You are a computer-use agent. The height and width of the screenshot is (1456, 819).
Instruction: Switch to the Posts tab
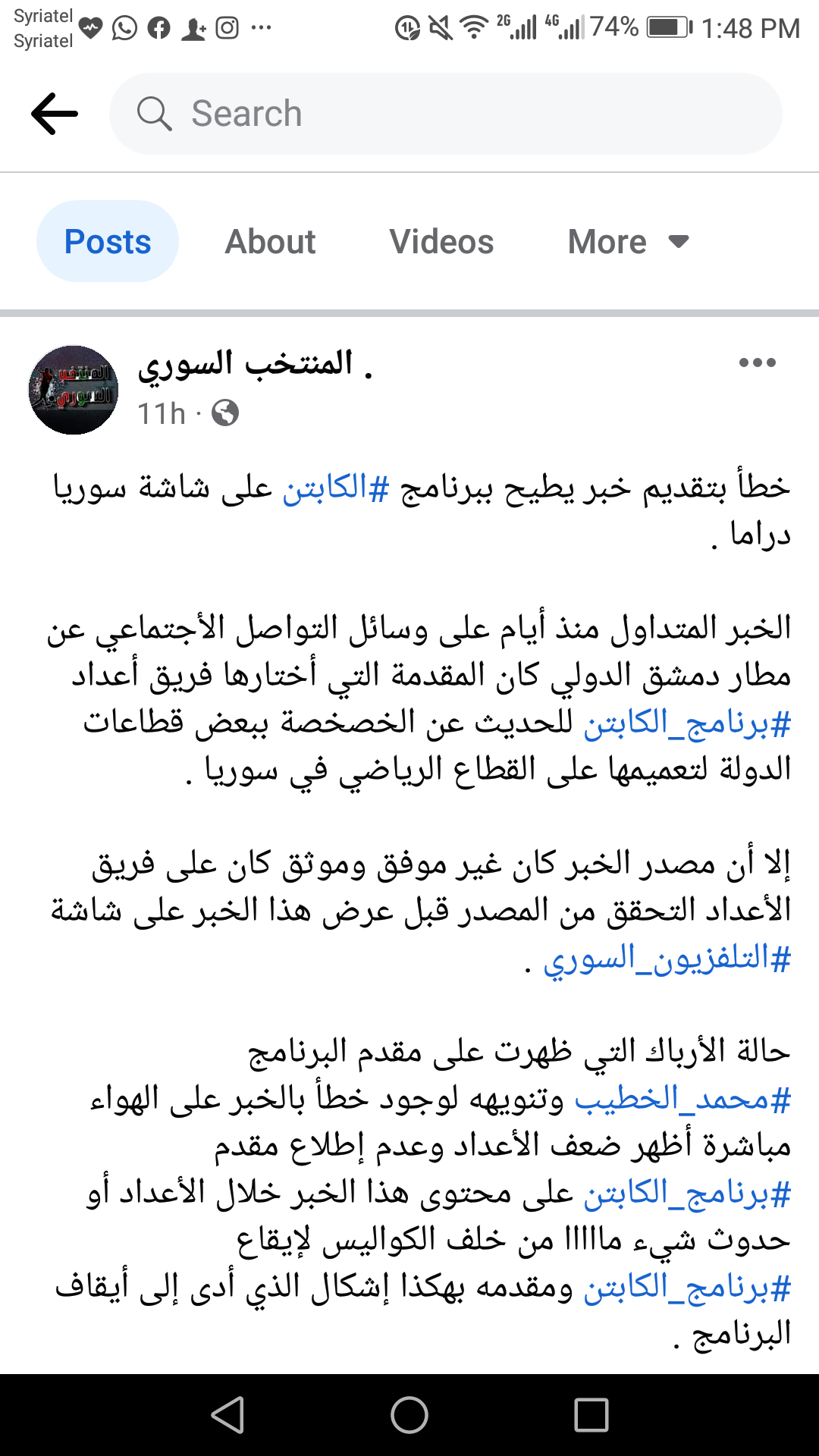(108, 242)
